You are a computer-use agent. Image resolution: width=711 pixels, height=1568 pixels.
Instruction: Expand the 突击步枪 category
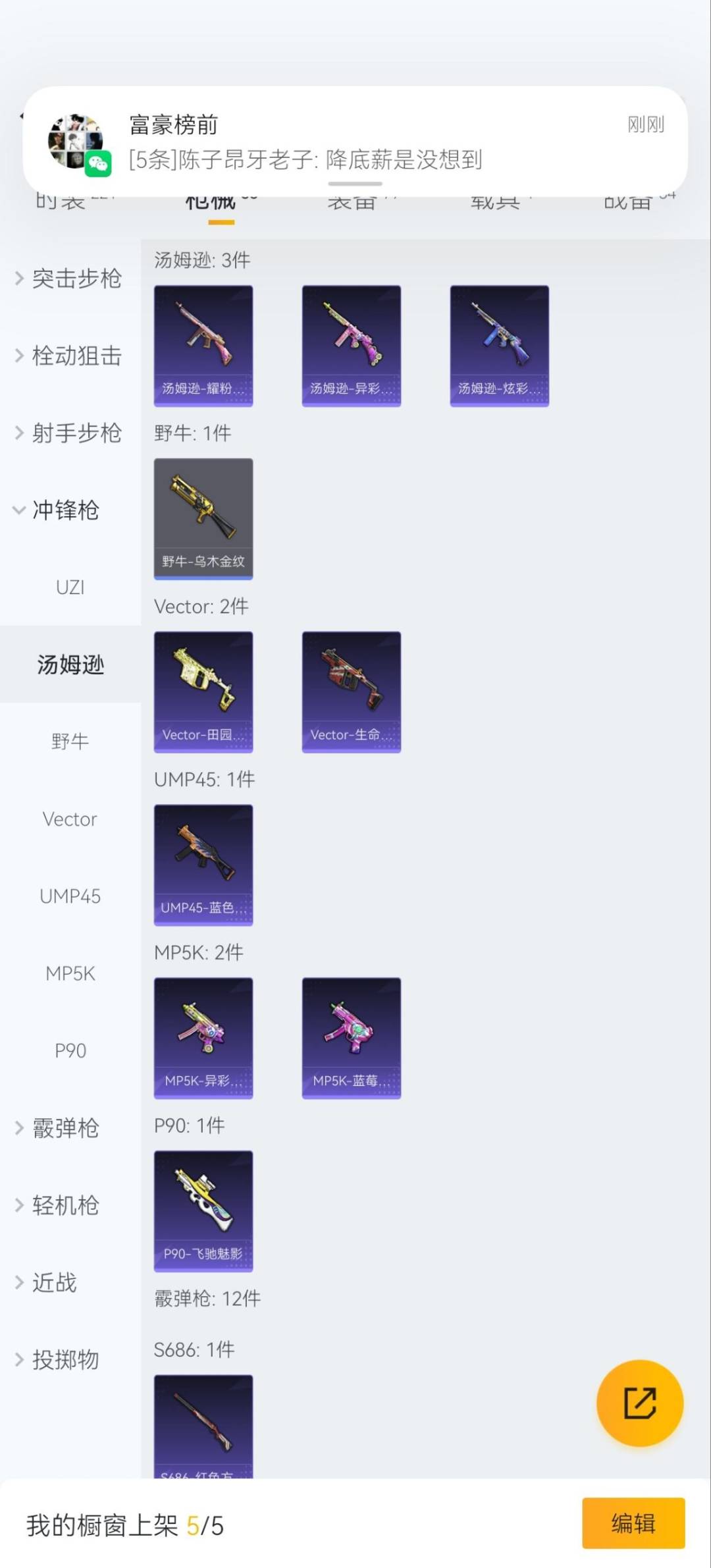coord(68,279)
